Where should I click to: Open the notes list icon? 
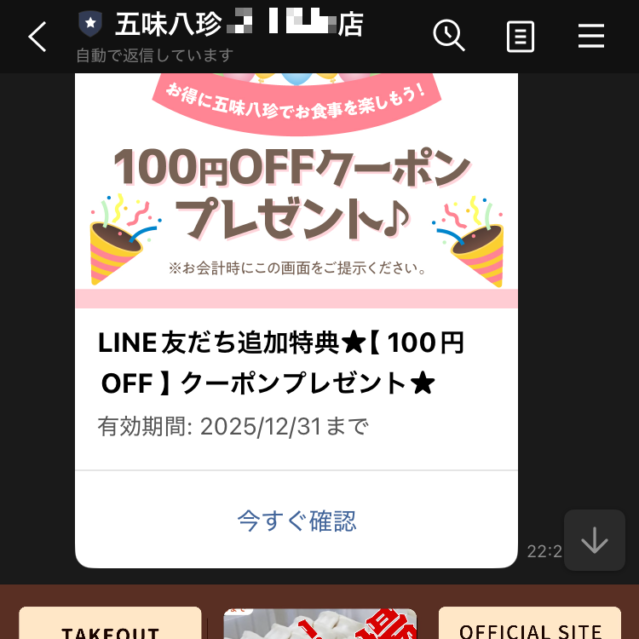tap(520, 37)
